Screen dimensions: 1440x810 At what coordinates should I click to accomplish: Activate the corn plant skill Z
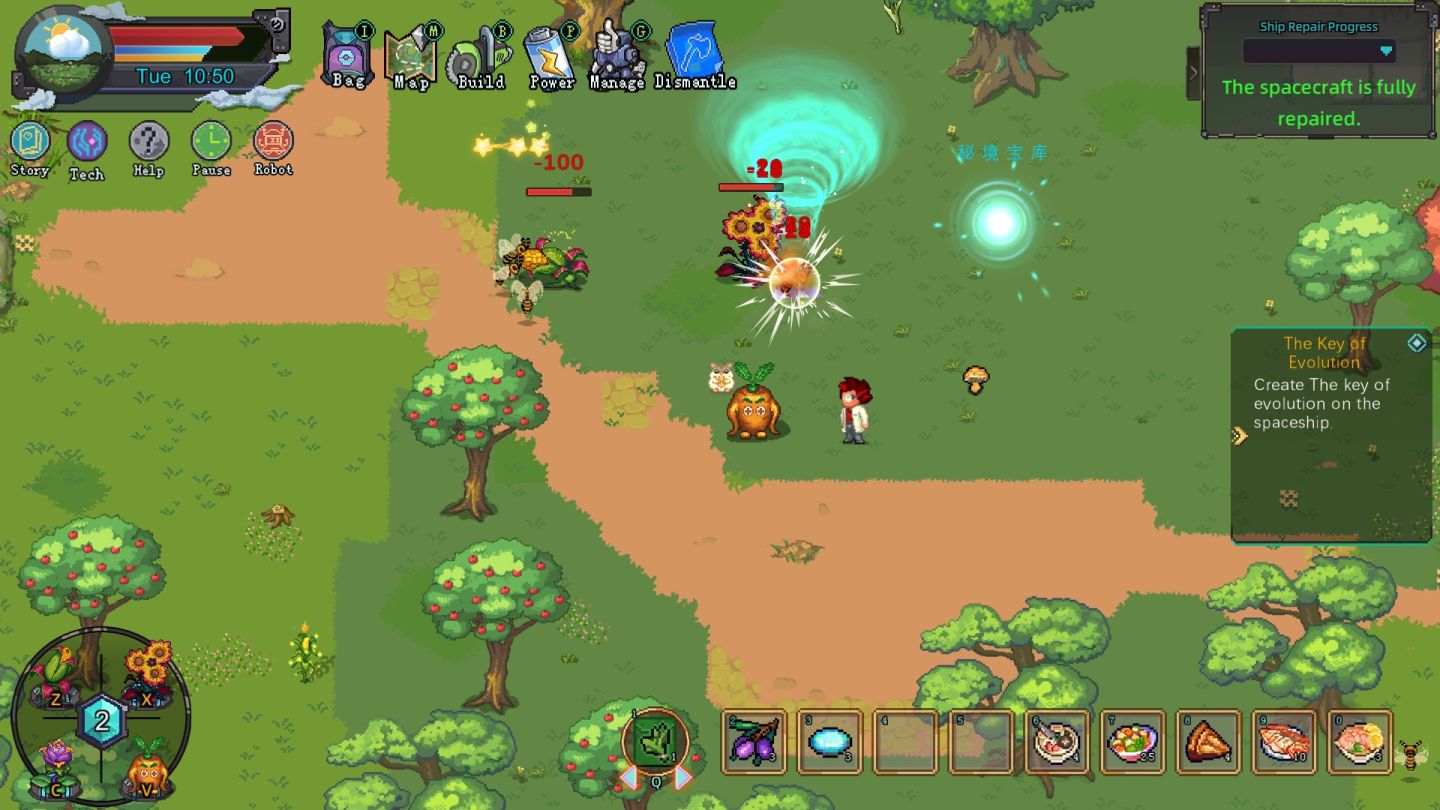(55, 674)
